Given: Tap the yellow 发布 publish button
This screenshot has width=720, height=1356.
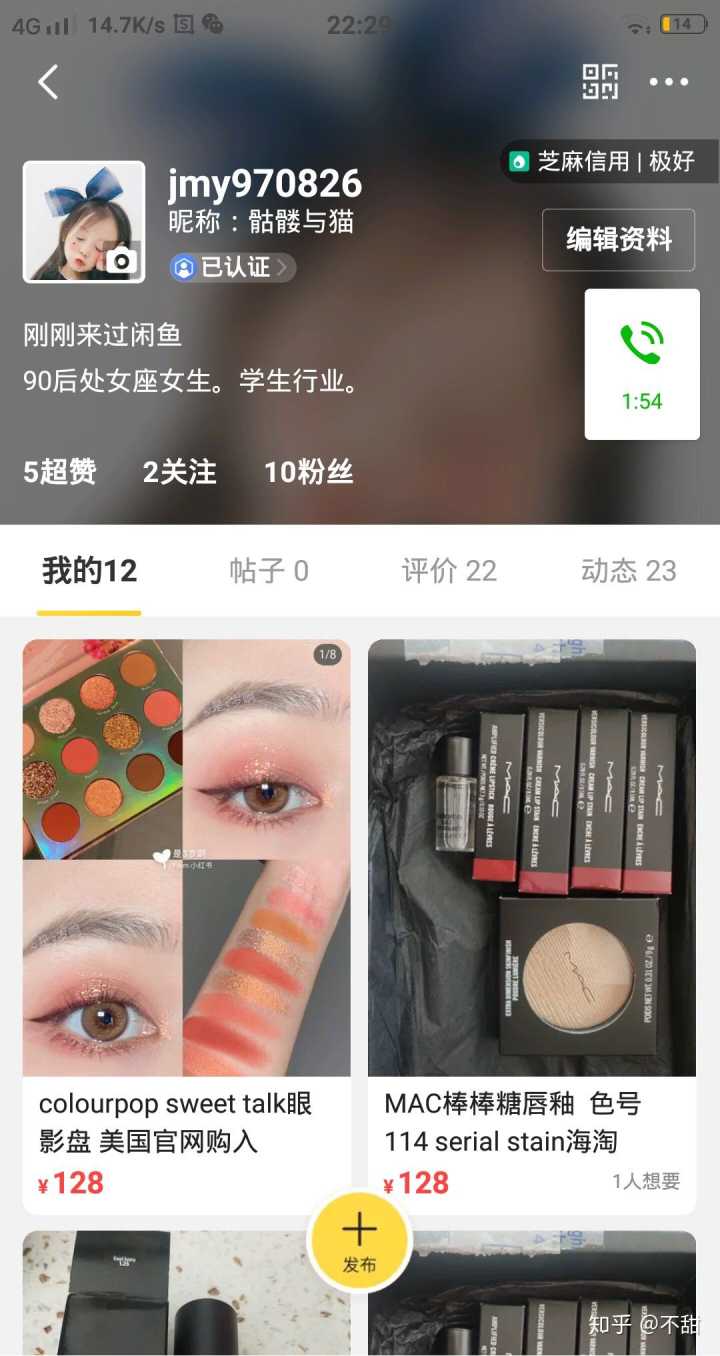Looking at the screenshot, I should [x=359, y=1240].
